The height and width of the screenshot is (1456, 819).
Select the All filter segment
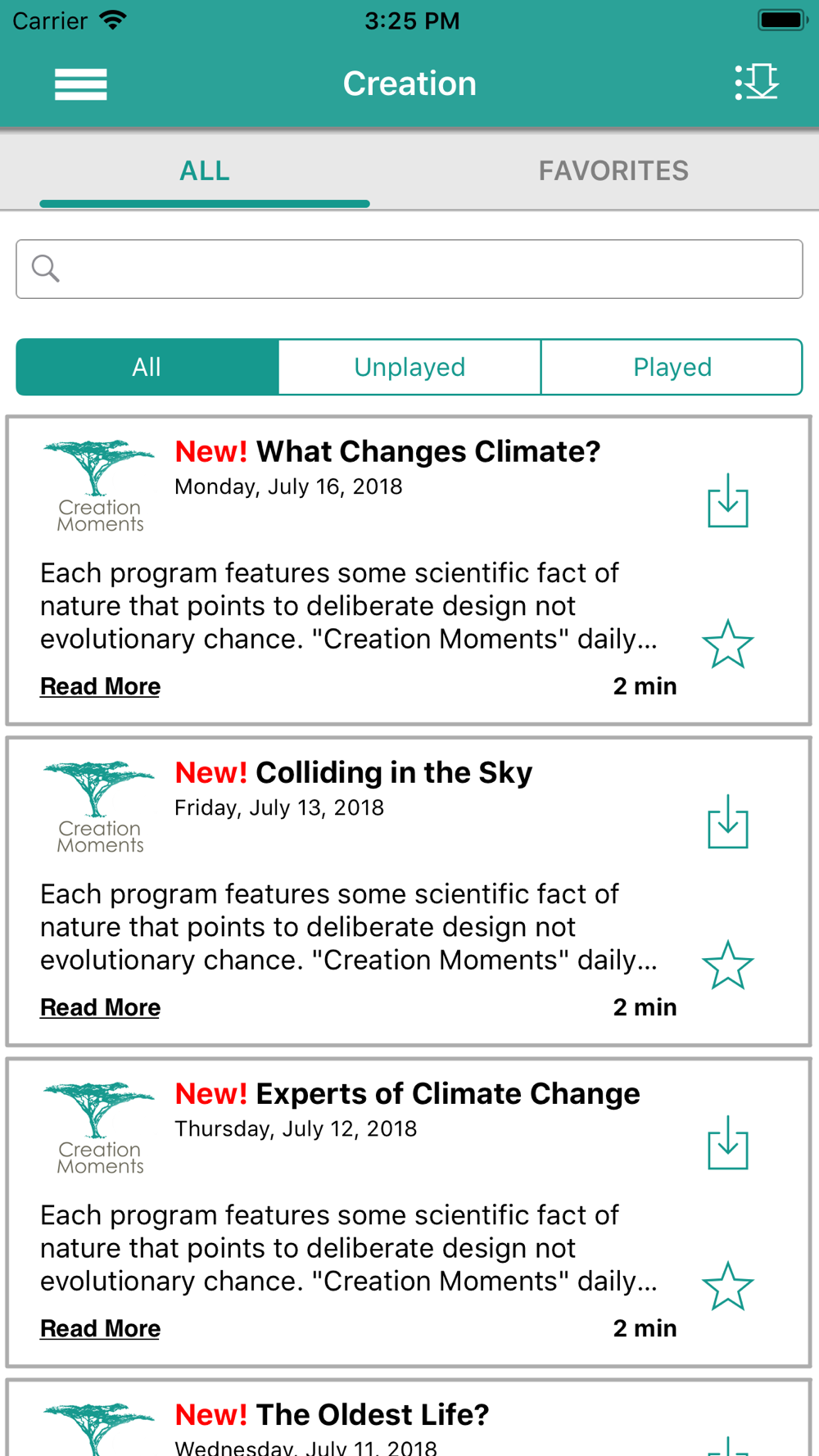(x=147, y=367)
